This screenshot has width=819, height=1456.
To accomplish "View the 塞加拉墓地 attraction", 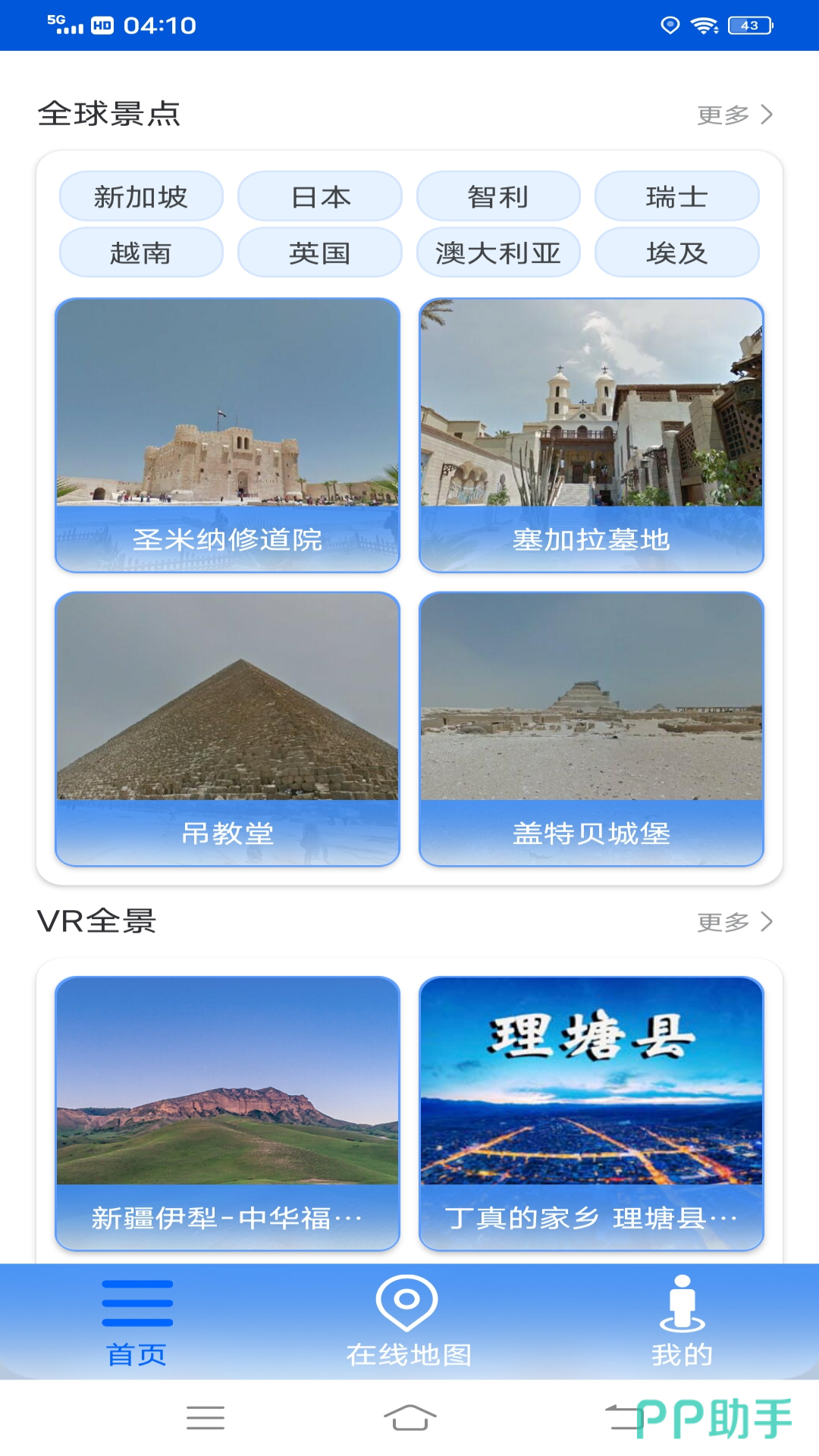I will pyautogui.click(x=591, y=435).
